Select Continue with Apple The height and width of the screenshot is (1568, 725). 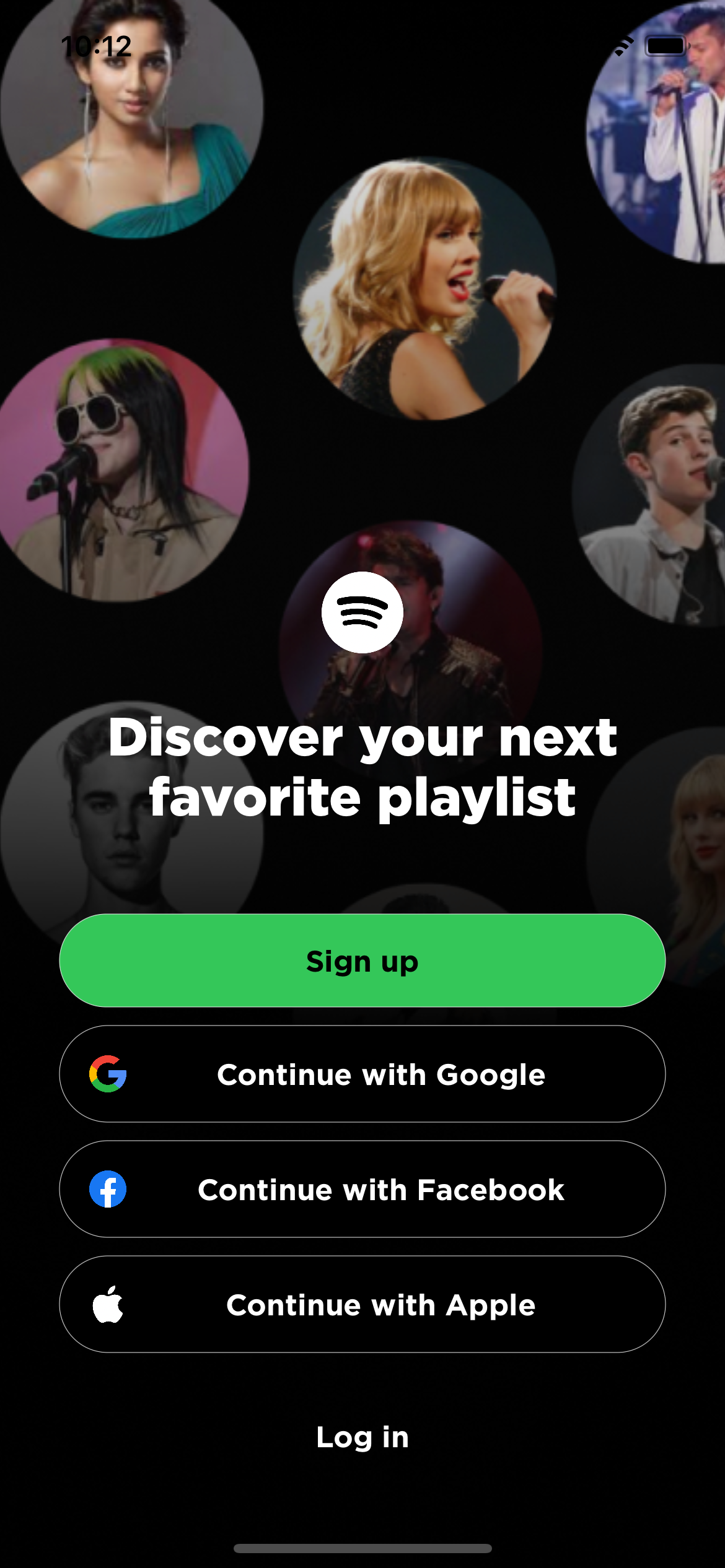(362, 1305)
